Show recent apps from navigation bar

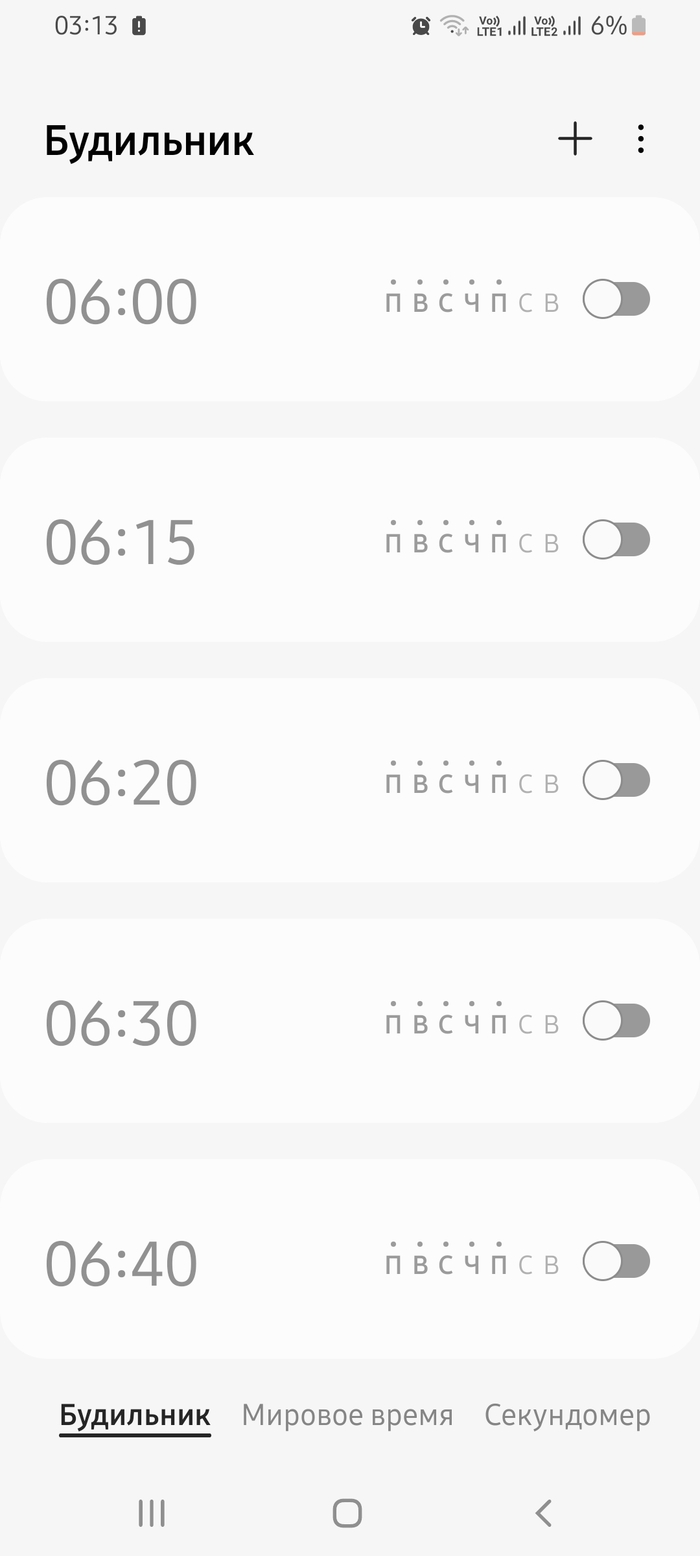coord(151,1513)
